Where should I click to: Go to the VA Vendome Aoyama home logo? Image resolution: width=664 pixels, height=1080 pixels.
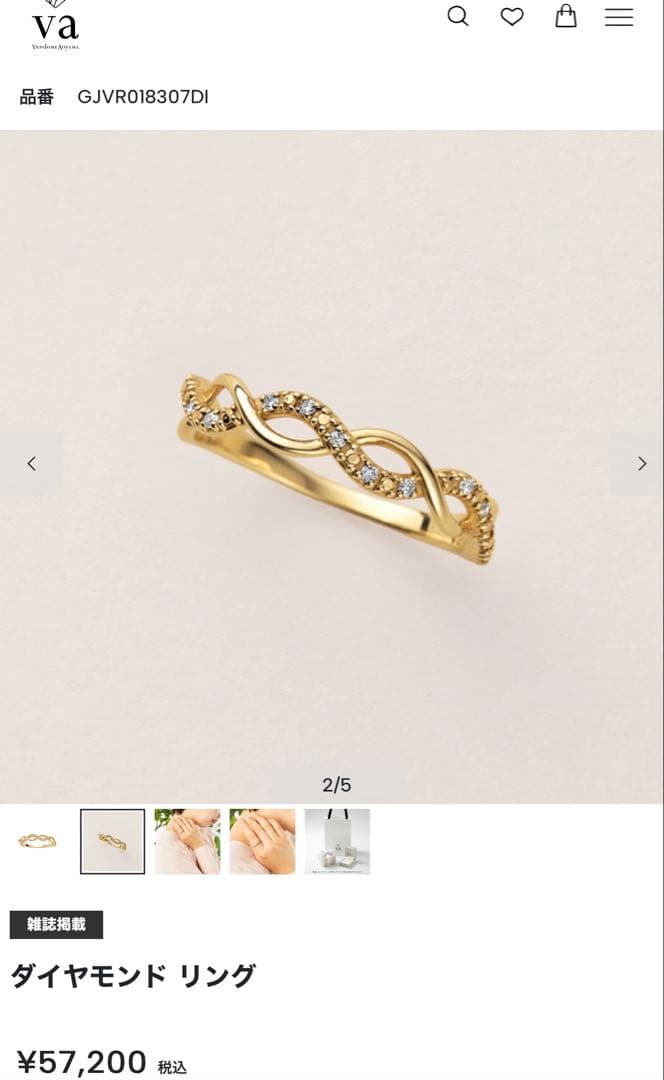click(x=55, y=24)
